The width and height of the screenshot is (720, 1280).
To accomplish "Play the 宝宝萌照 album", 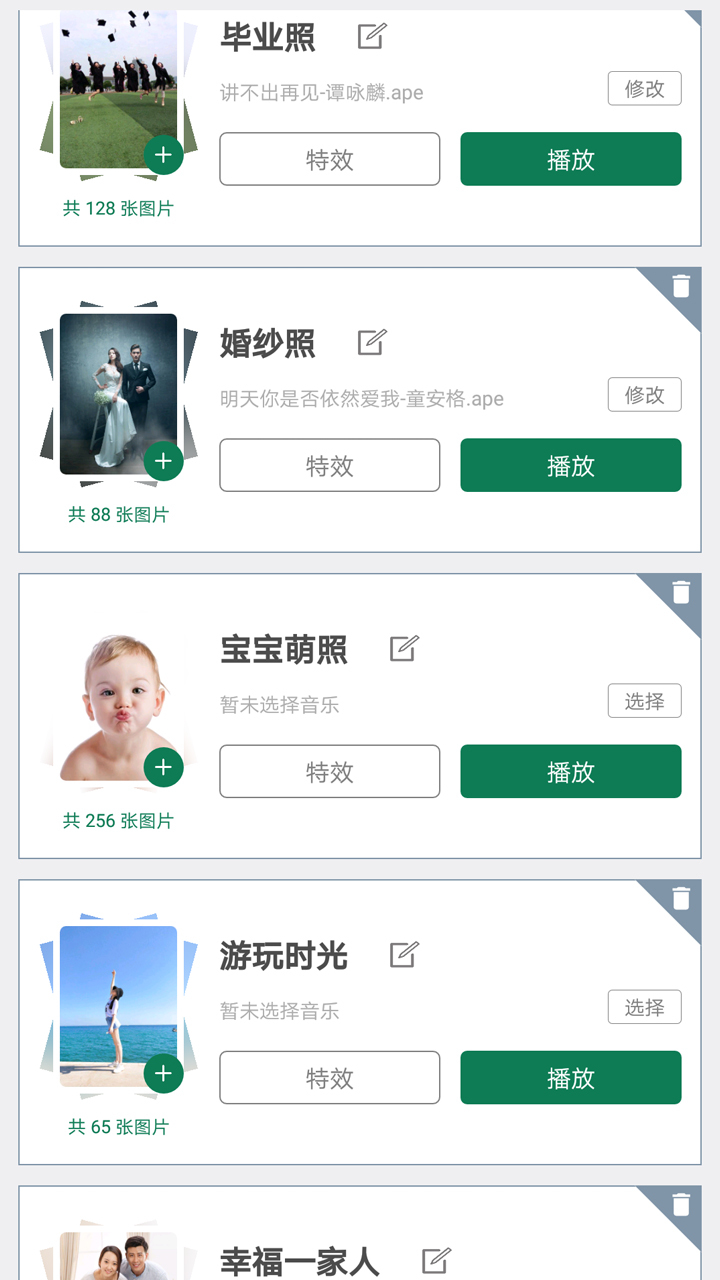I will pos(570,771).
